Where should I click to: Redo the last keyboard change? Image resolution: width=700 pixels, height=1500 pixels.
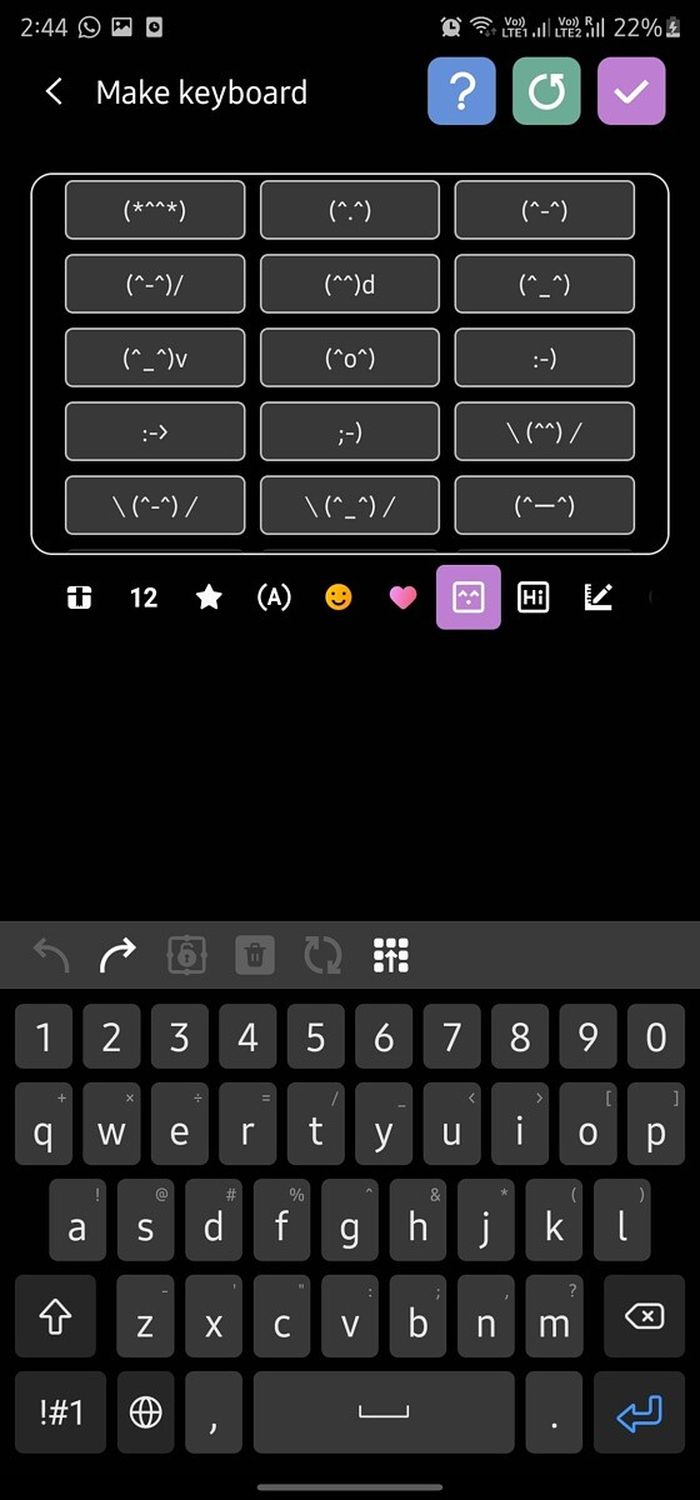[x=117, y=956]
